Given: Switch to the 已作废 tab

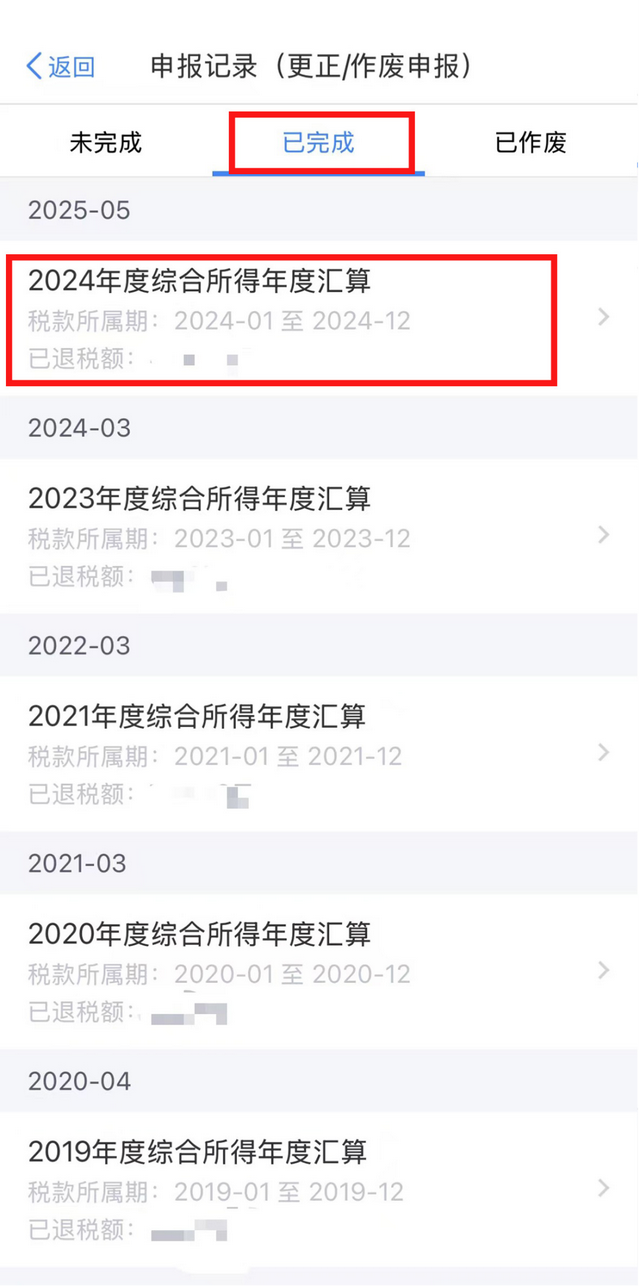Looking at the screenshot, I should tap(531, 143).
